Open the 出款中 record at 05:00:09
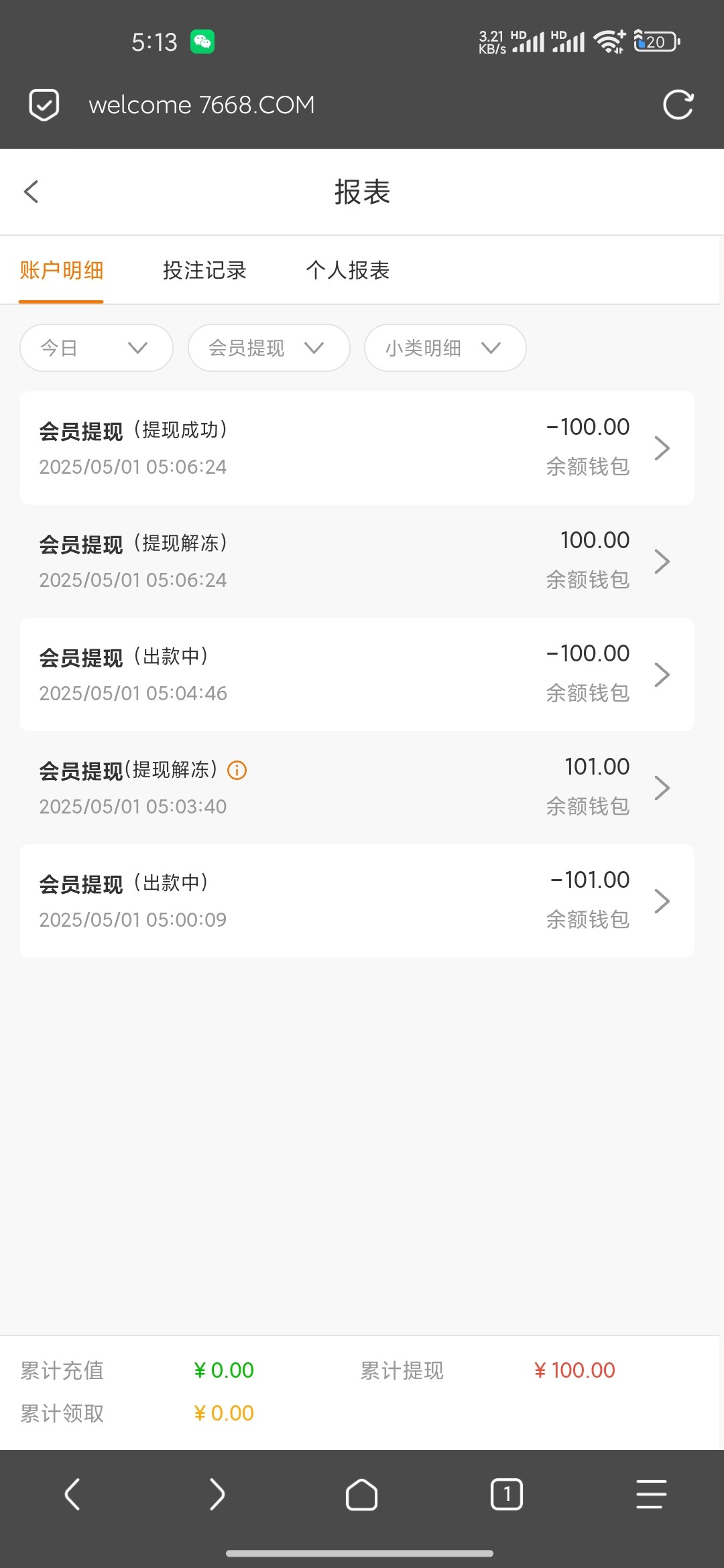The width and height of the screenshot is (724, 1568). coord(357,901)
